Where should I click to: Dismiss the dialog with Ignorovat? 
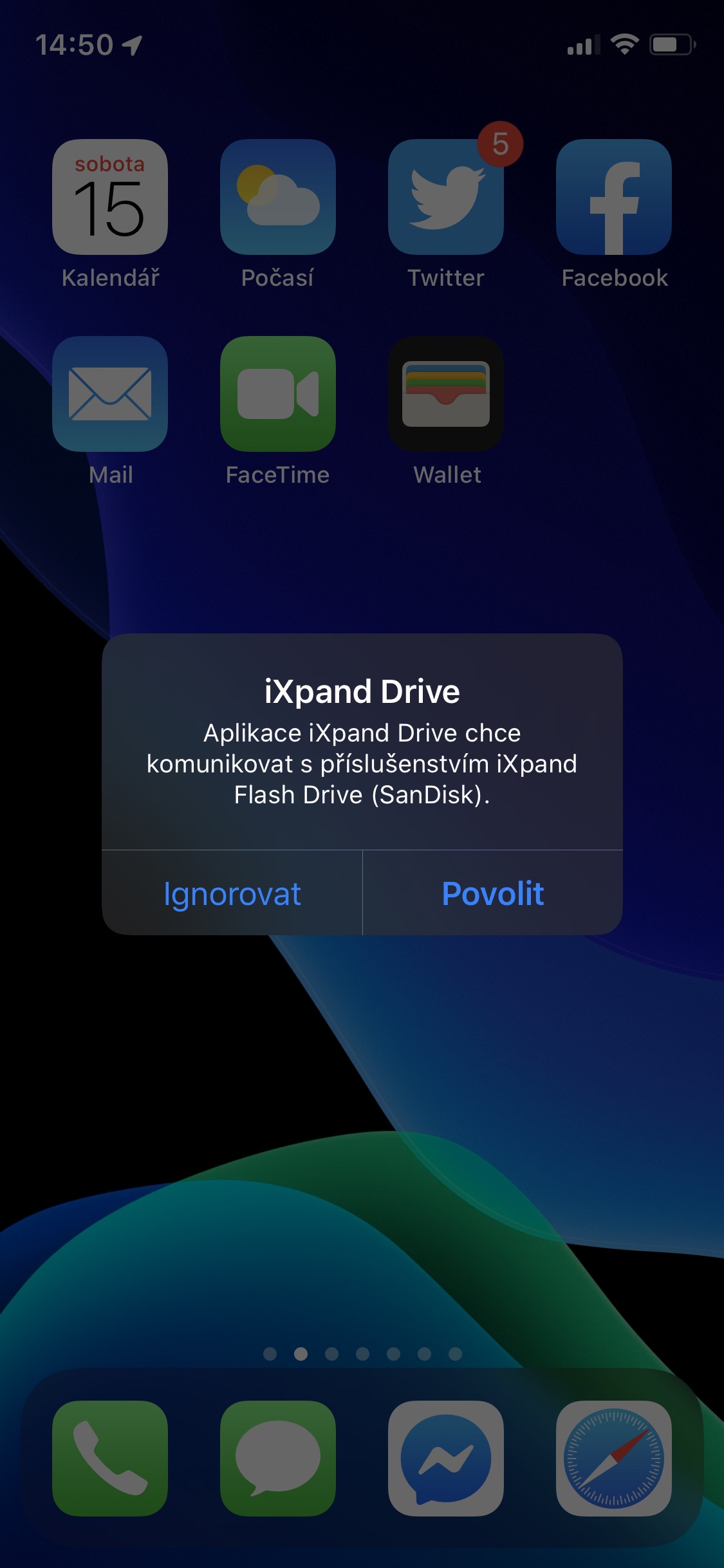[x=232, y=893]
